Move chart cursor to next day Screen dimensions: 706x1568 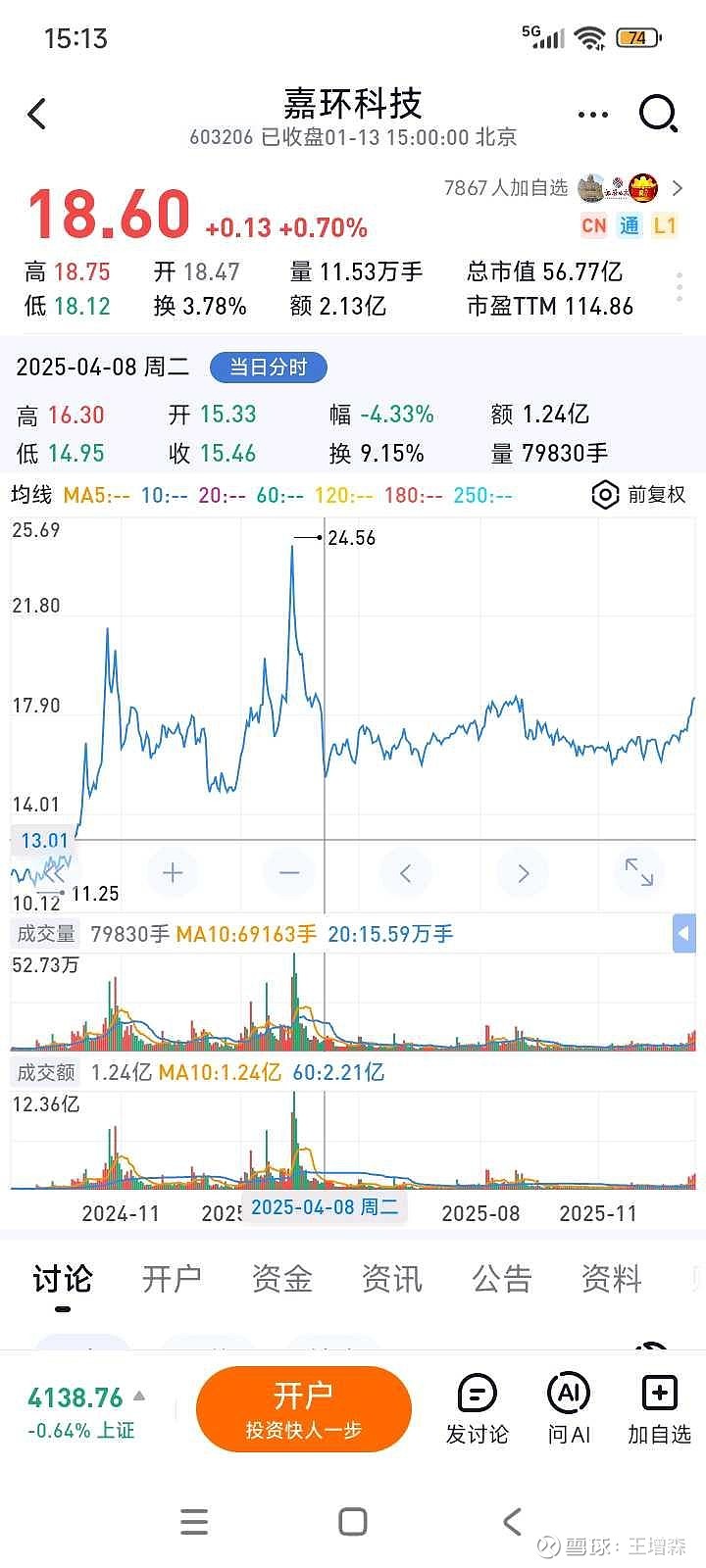pyautogui.click(x=523, y=872)
